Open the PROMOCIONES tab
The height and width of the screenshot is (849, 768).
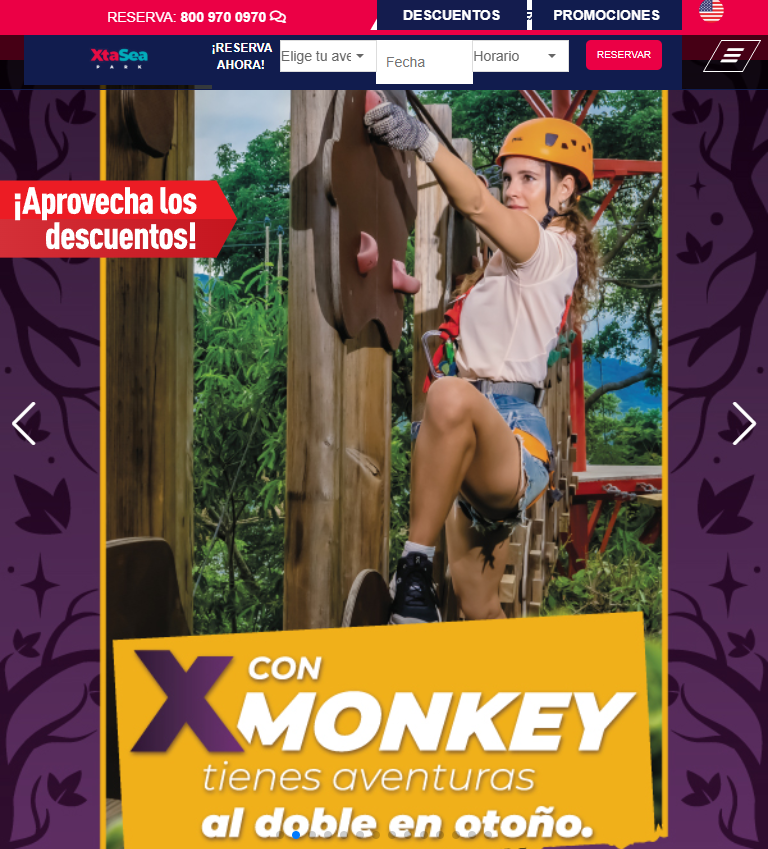coord(606,15)
